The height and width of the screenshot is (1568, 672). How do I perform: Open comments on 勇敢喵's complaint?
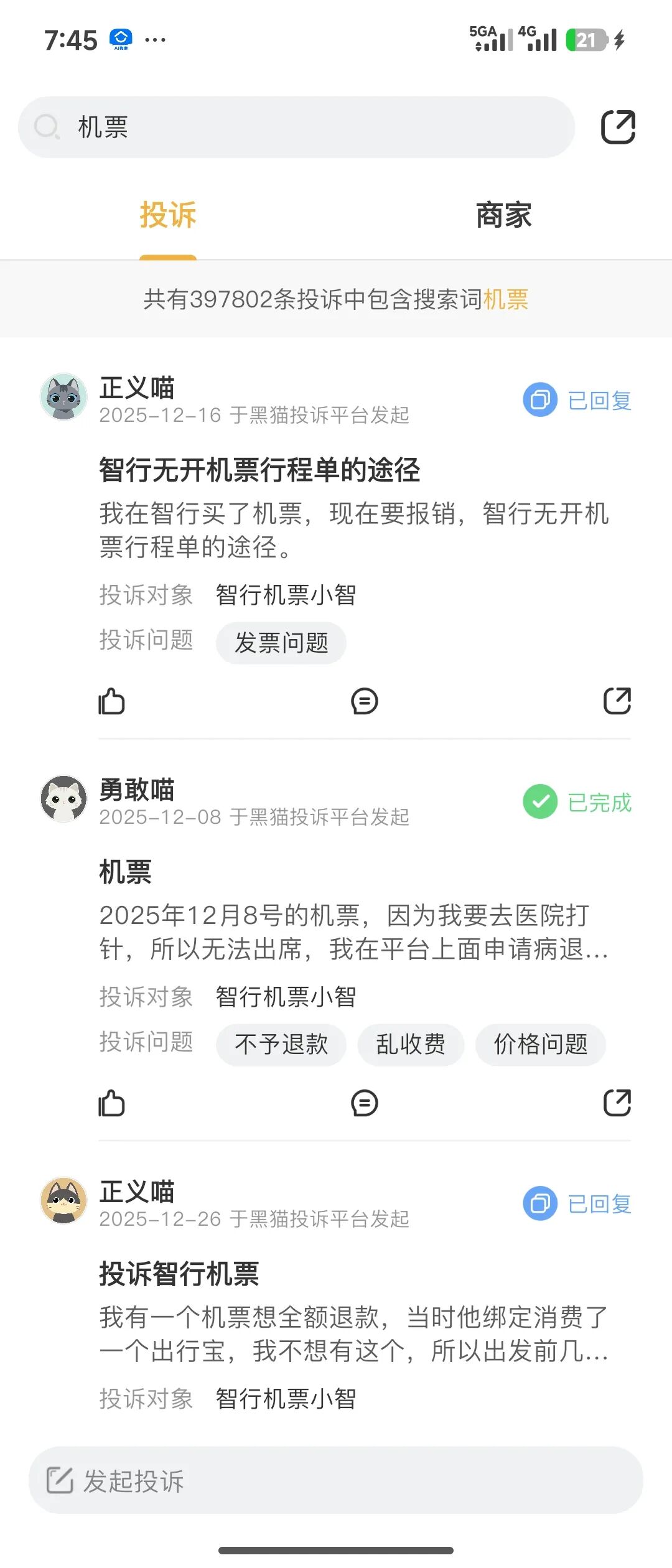[x=365, y=1104]
